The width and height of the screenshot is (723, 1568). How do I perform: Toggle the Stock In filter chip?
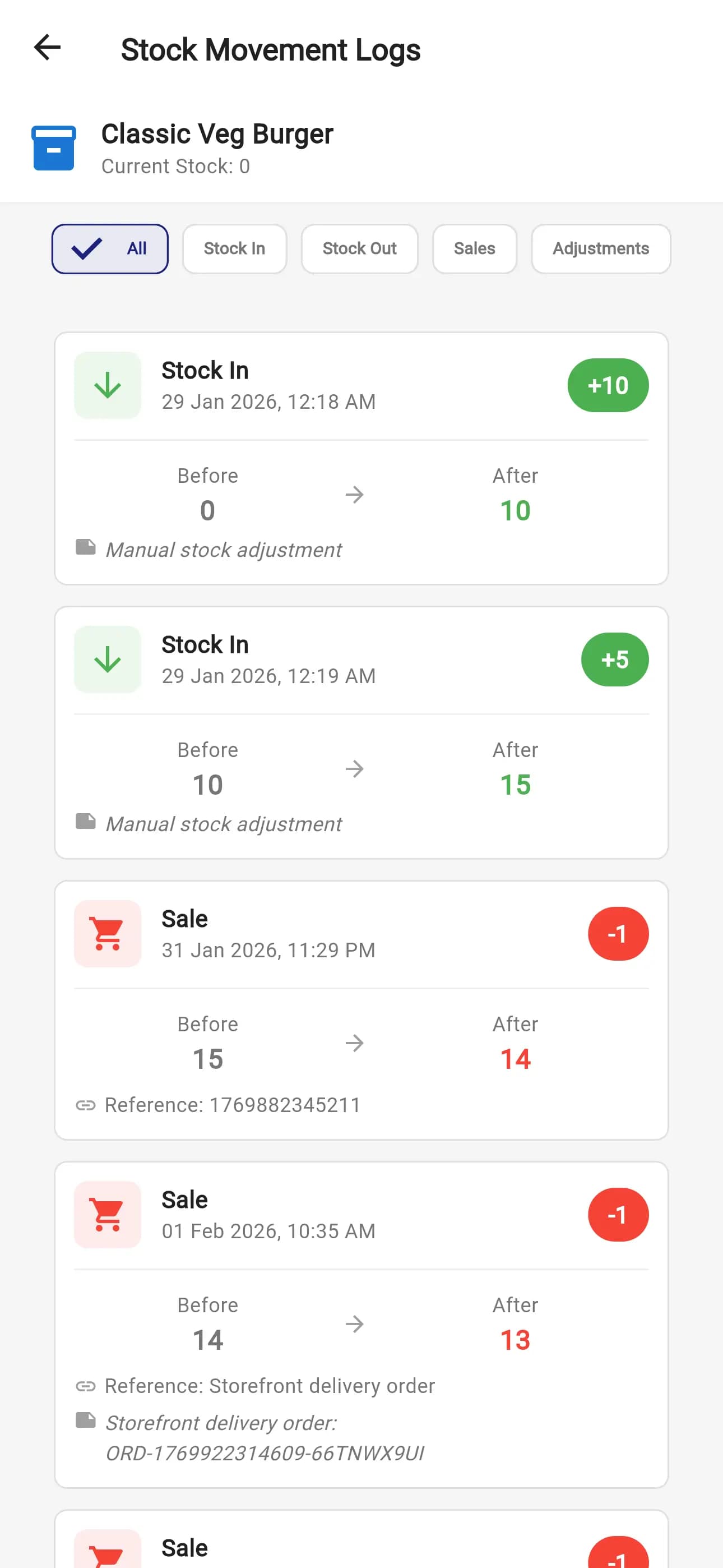(x=234, y=248)
